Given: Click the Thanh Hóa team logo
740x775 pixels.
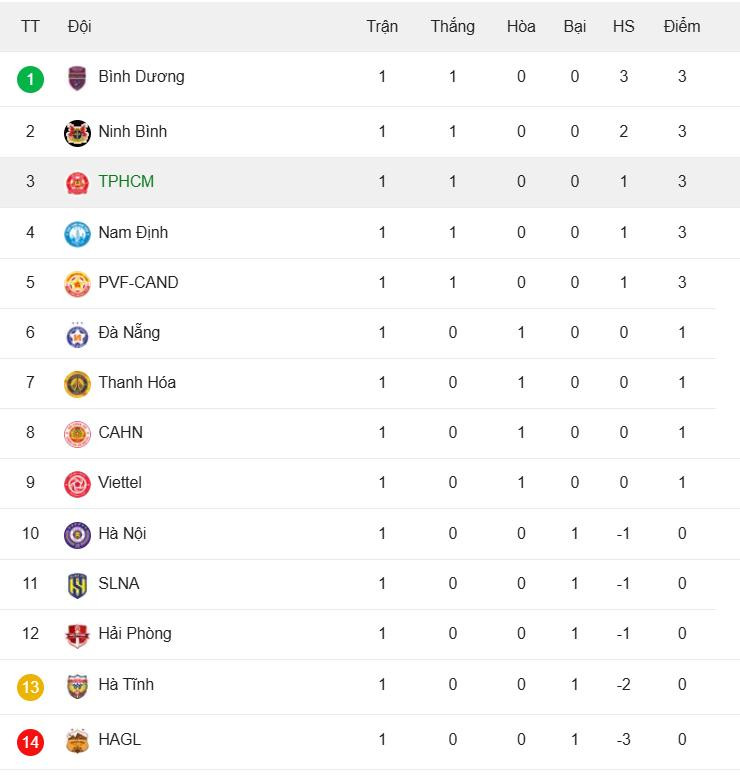Looking at the screenshot, I should [76, 383].
